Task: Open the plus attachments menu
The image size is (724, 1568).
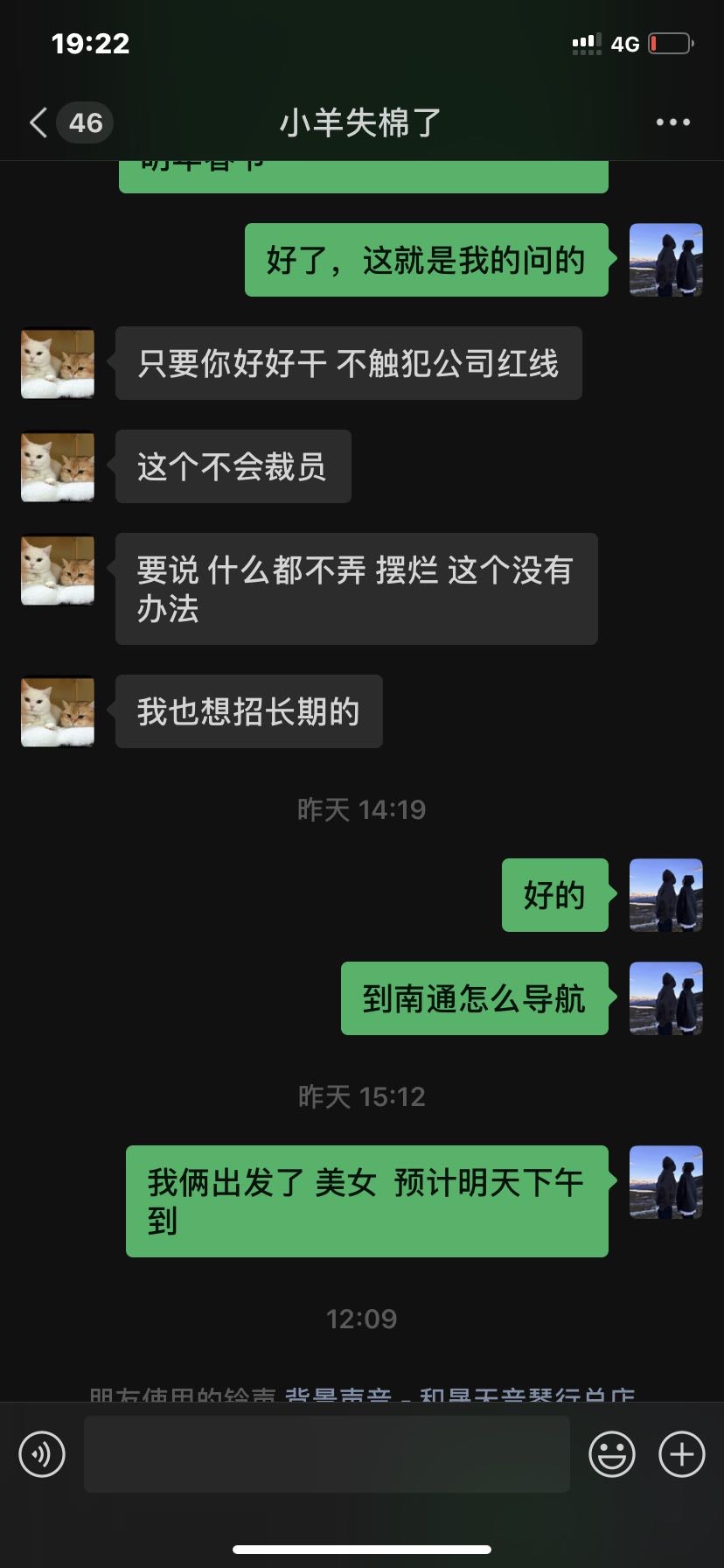Action: pos(682,1454)
